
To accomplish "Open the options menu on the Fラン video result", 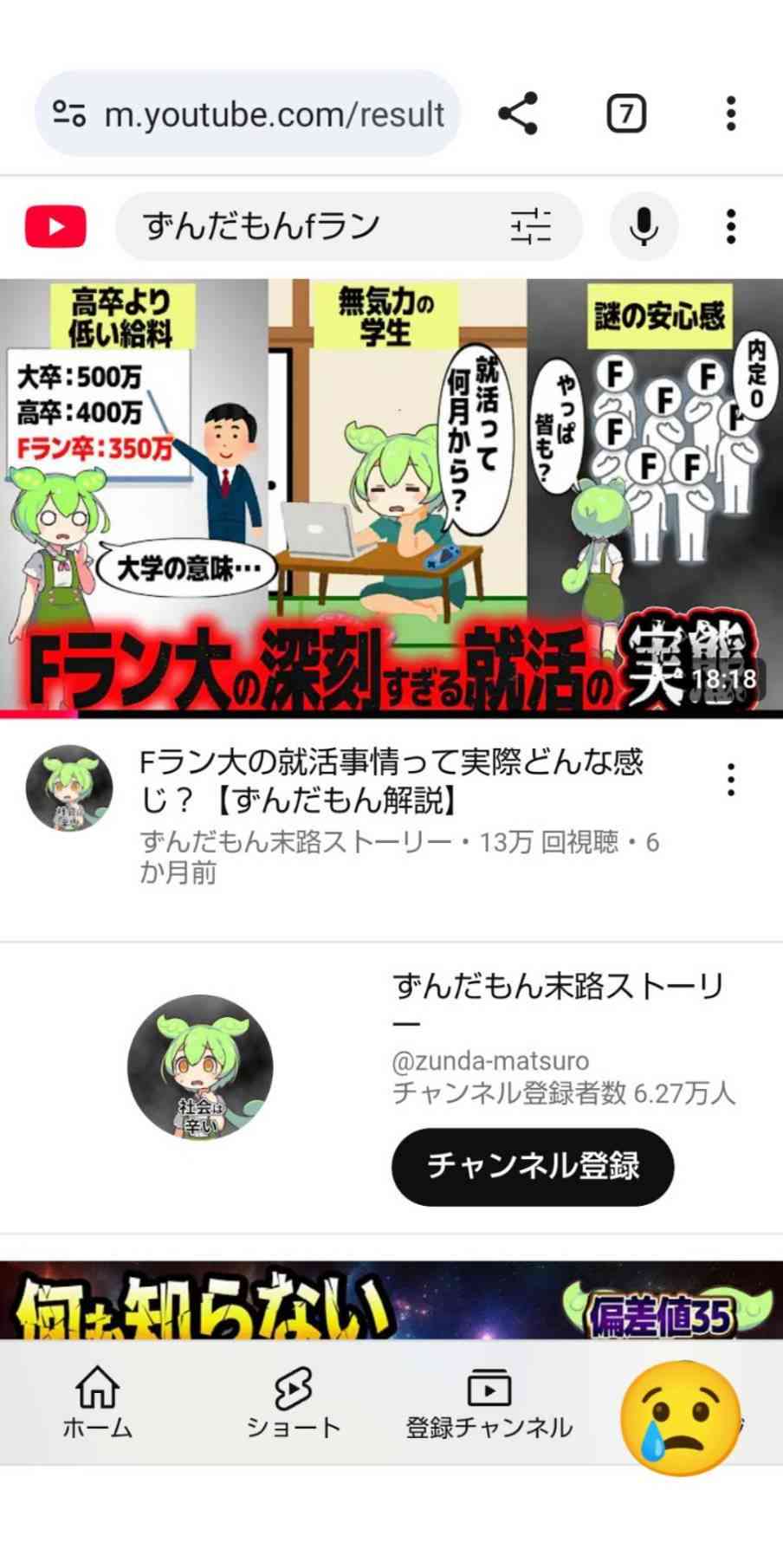I will pos(730,784).
